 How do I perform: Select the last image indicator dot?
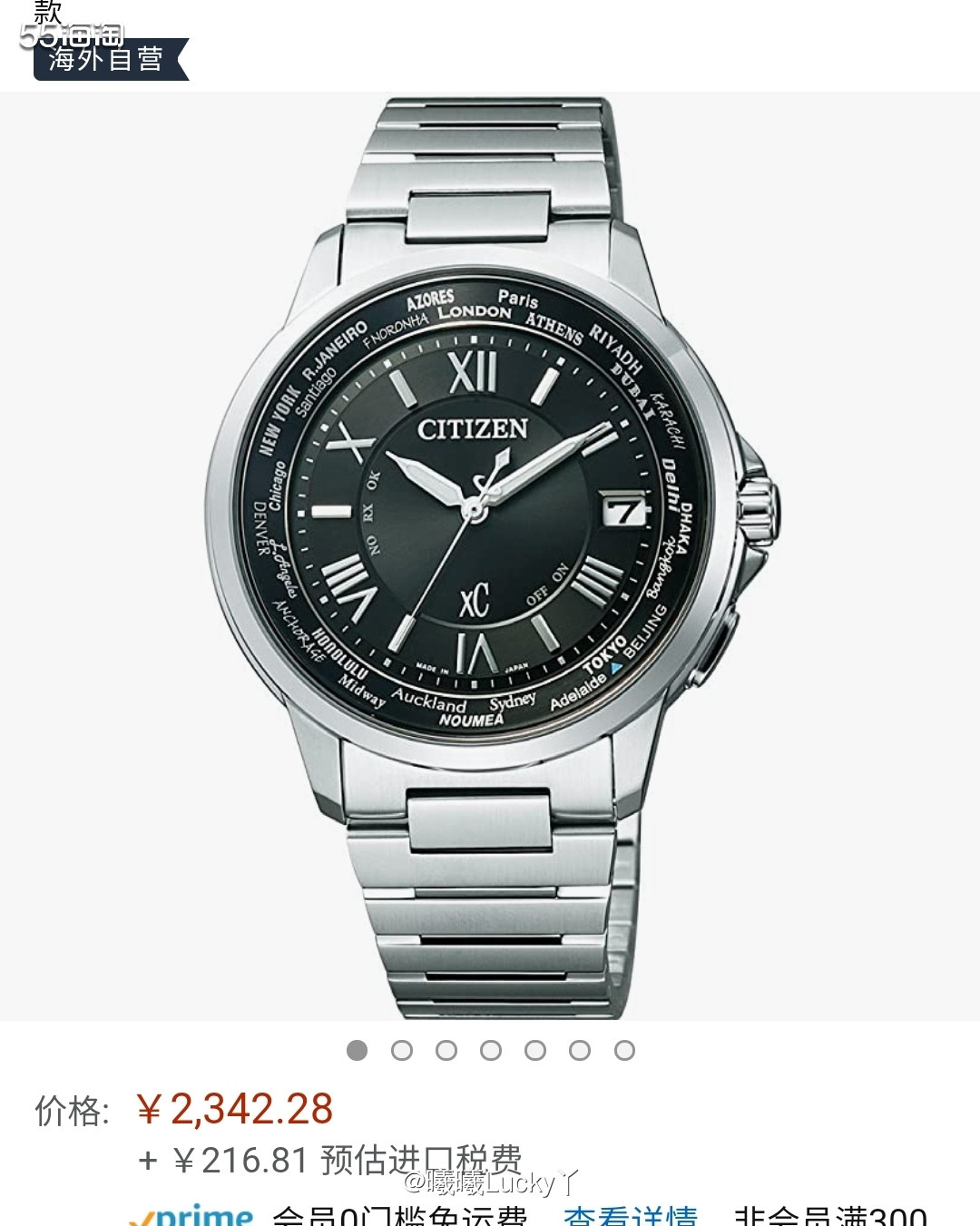(624, 1051)
